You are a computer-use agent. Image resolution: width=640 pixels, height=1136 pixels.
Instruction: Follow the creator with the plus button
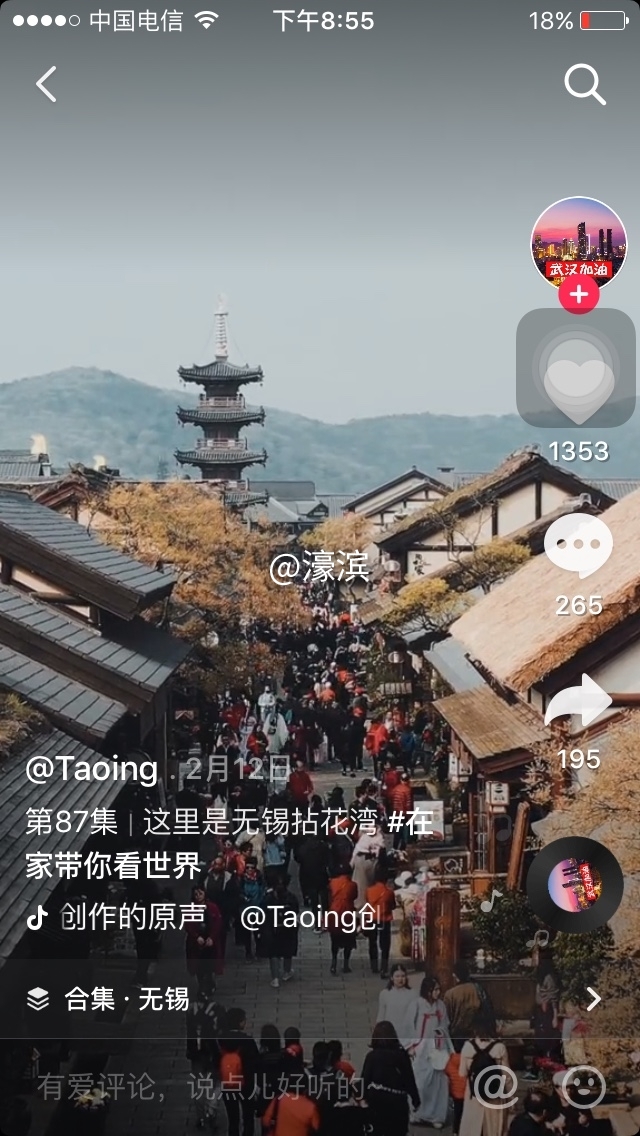[578, 295]
